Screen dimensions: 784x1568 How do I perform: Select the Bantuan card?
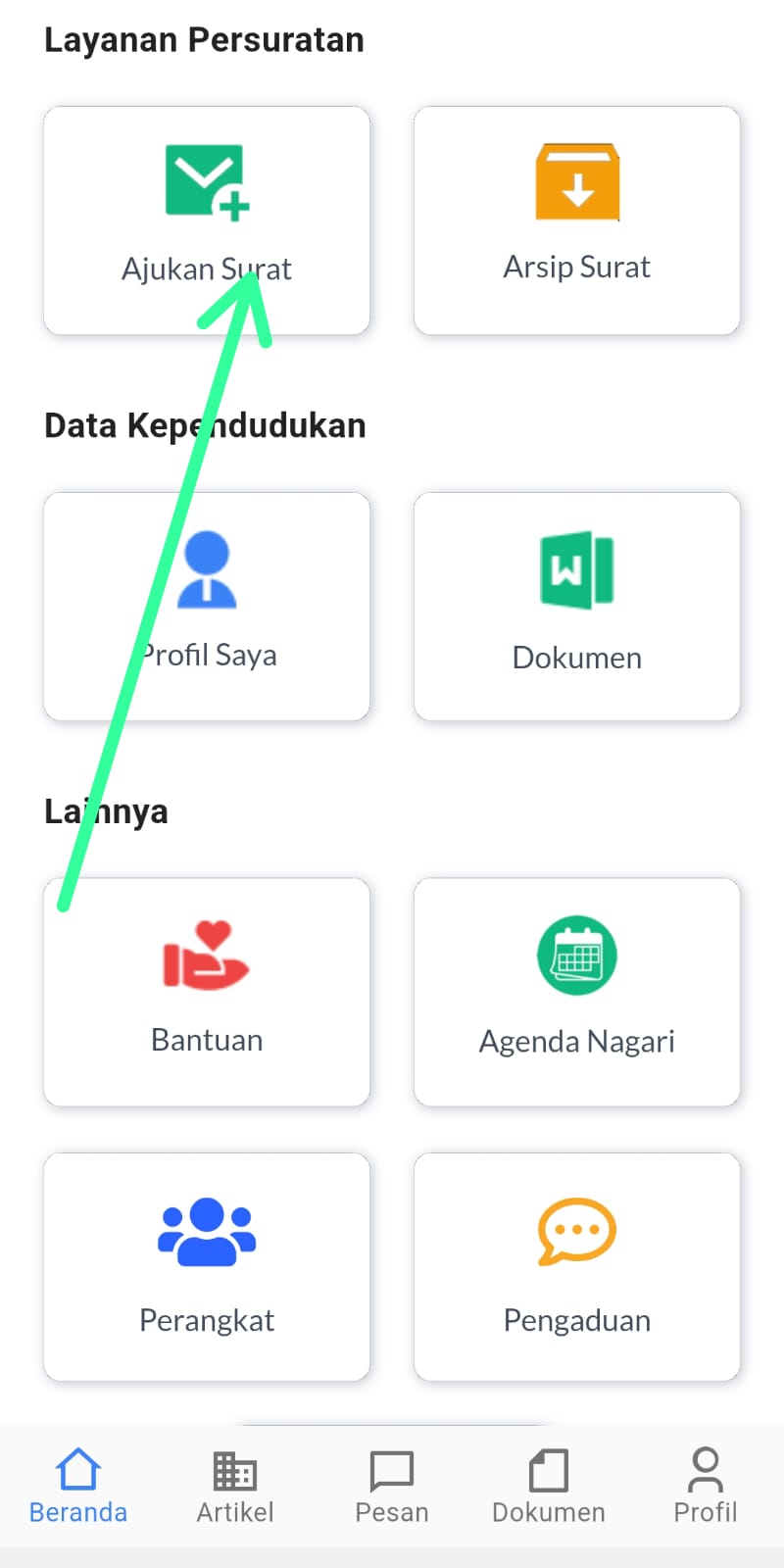click(x=207, y=992)
